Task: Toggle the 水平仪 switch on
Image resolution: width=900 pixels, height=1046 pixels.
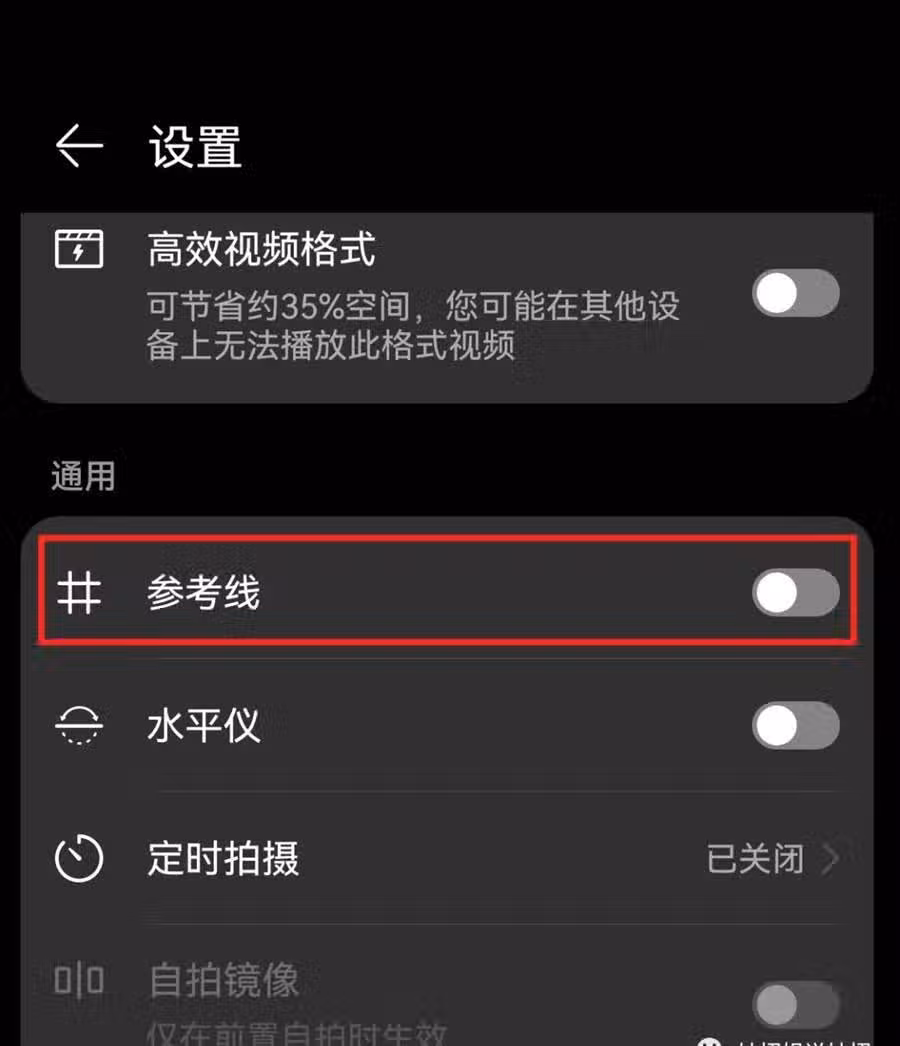Action: (795, 726)
